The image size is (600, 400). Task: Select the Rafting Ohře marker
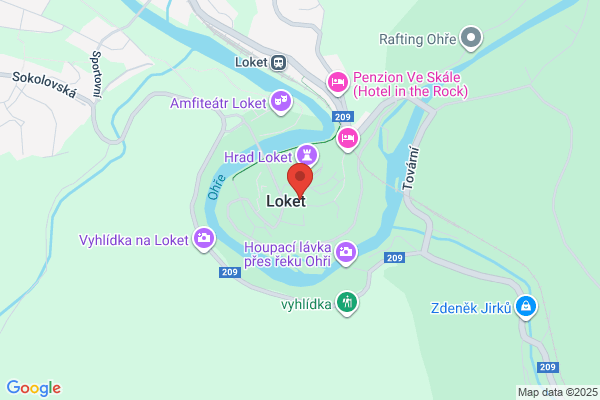pyautogui.click(x=471, y=38)
